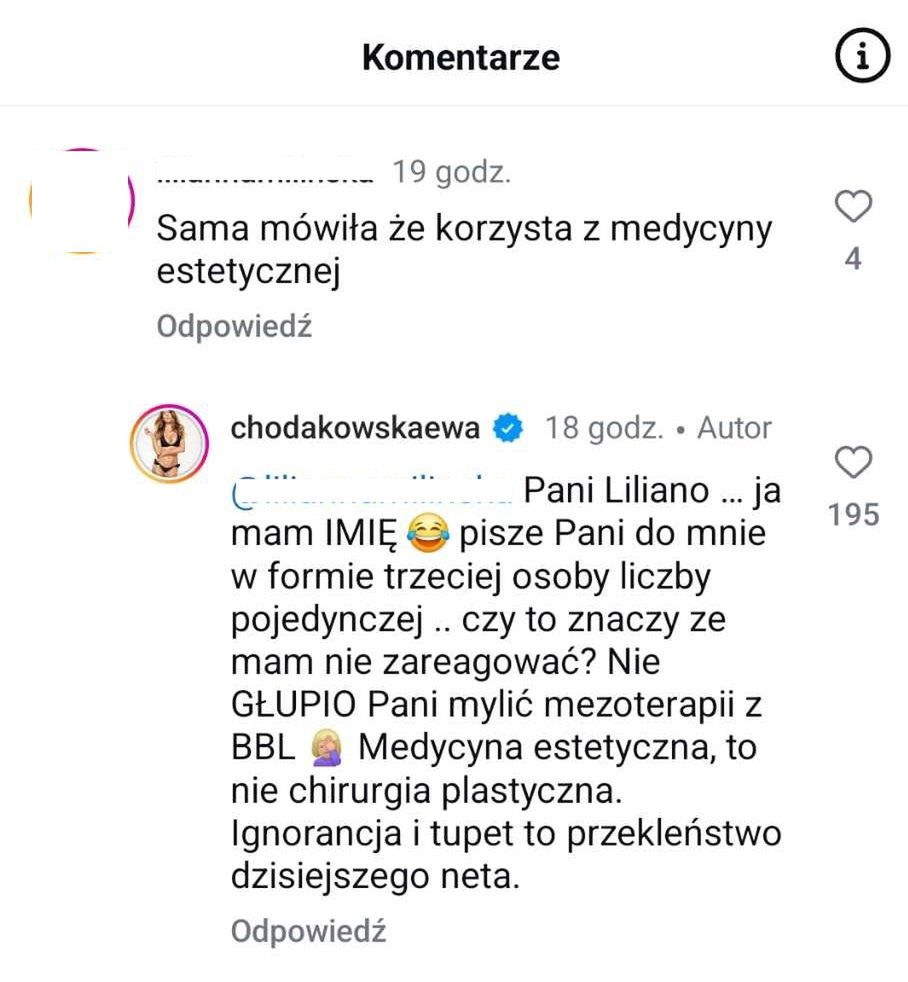Open chodakowskaewa's profile picture

point(168,443)
